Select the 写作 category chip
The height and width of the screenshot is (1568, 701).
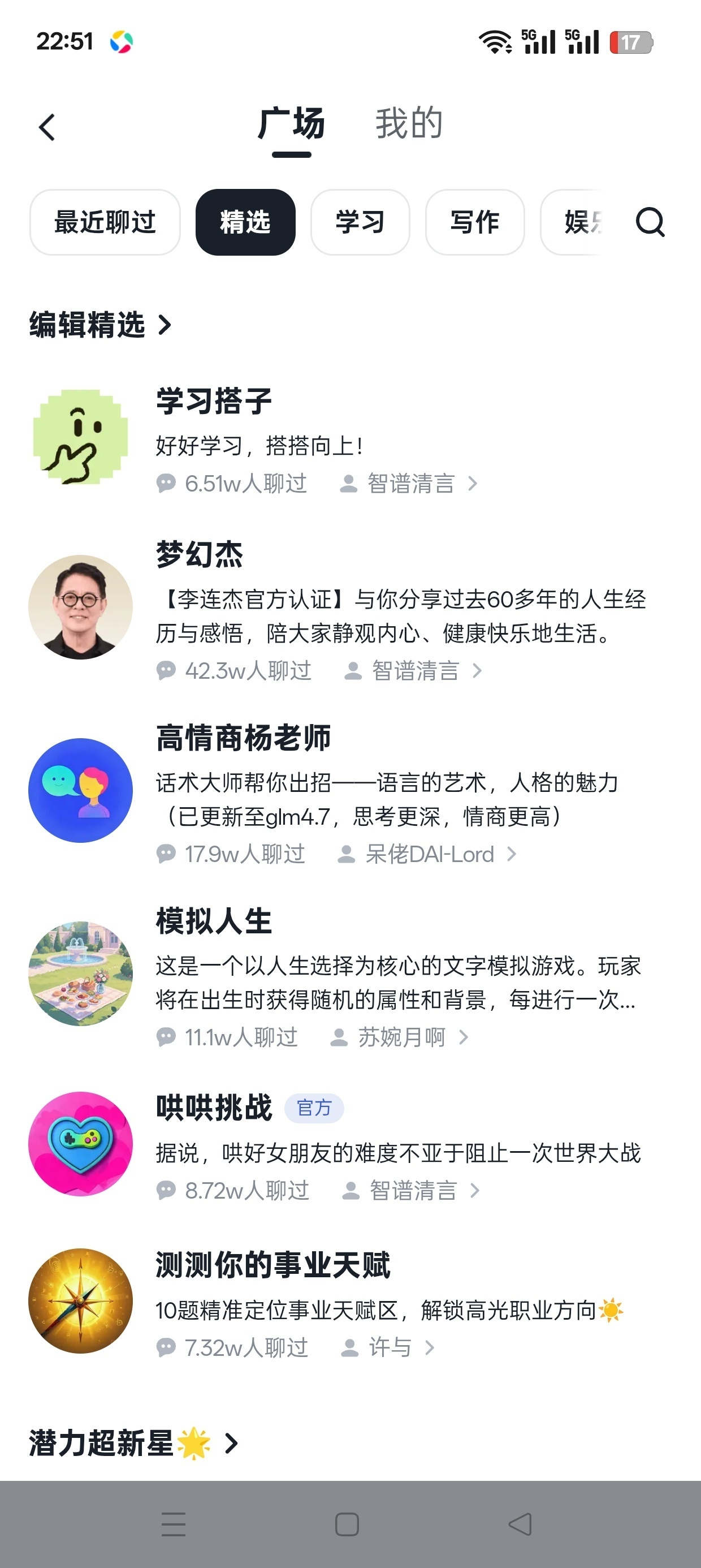tap(475, 222)
